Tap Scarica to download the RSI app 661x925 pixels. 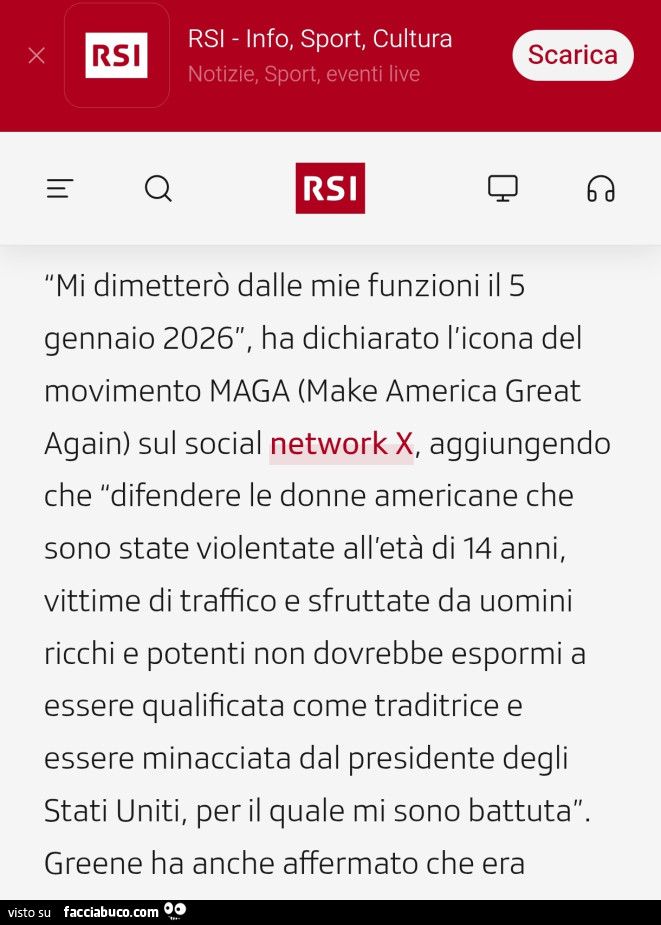(572, 55)
